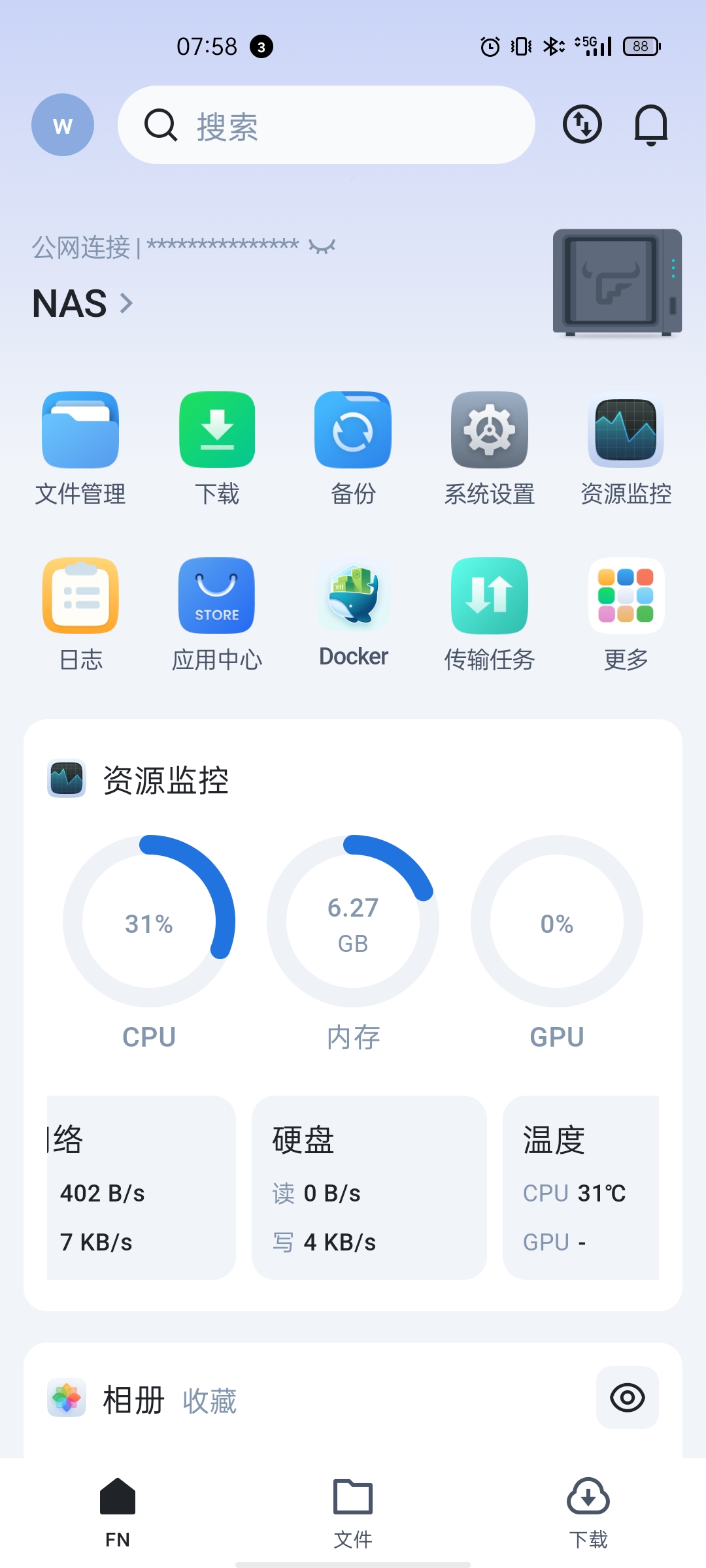This screenshot has width=706, height=1568.
Task: Switch to the 收藏 album tab
Action: (209, 1401)
